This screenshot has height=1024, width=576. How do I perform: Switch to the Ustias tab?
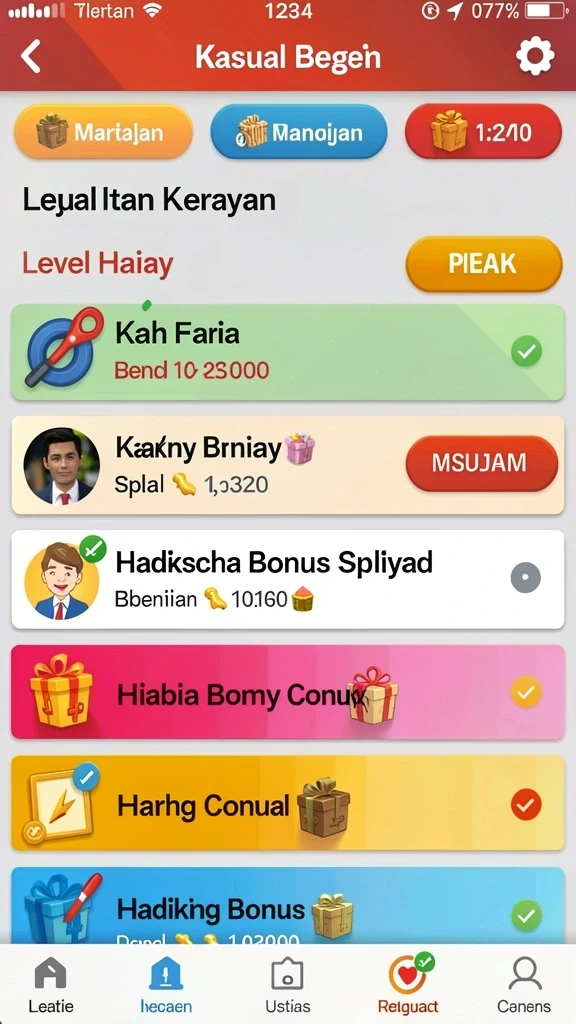[287, 985]
